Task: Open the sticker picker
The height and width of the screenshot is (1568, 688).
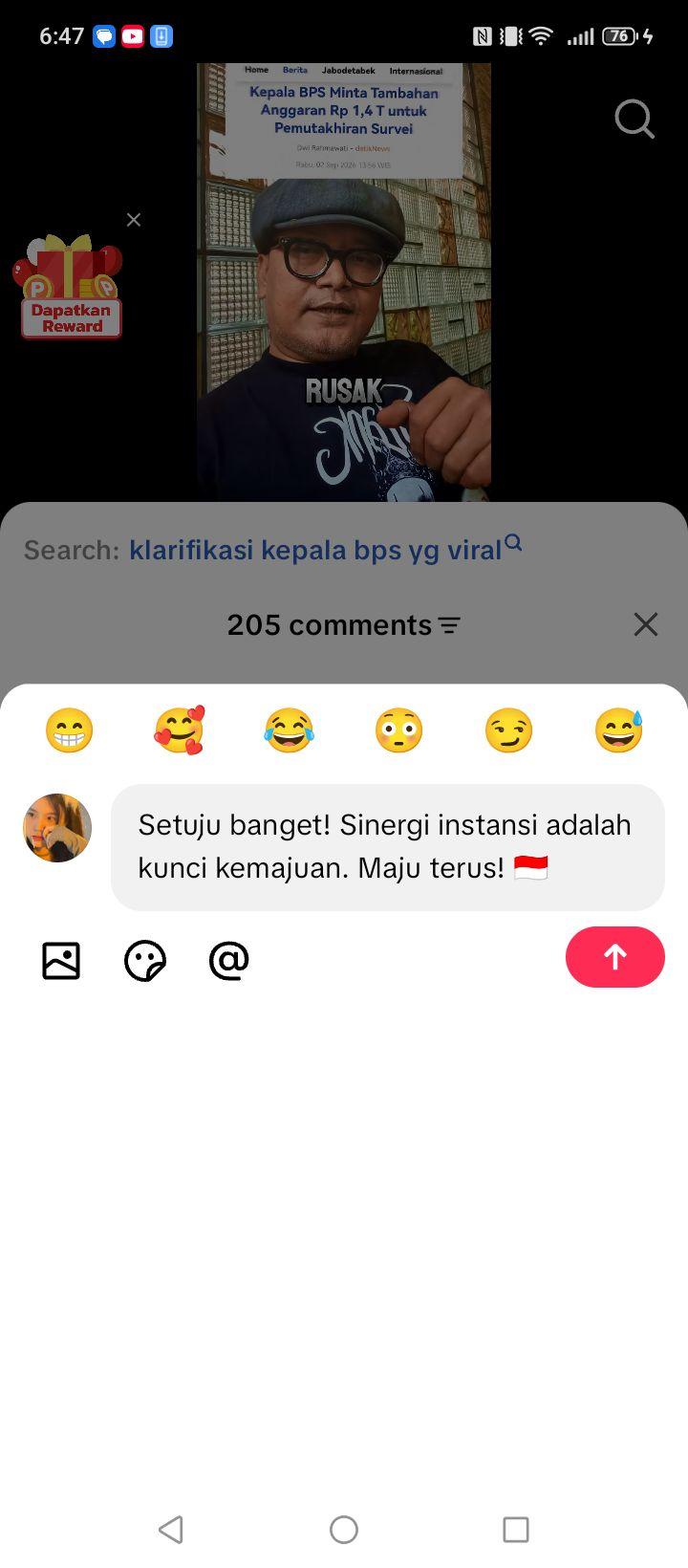Action: (x=145, y=961)
